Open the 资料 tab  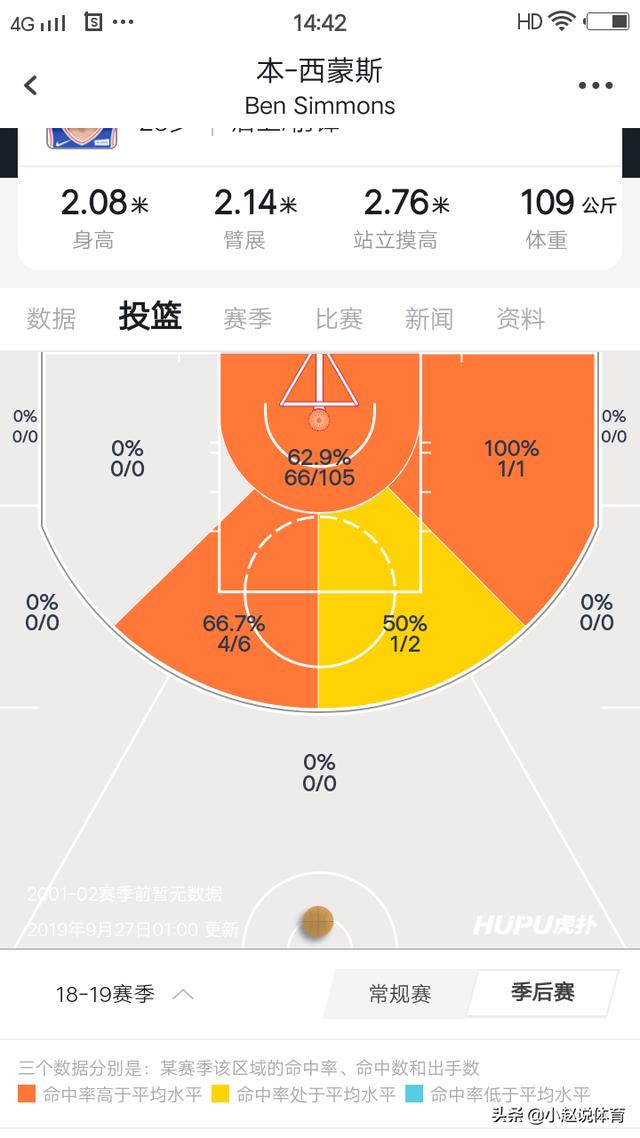pyautogui.click(x=521, y=319)
